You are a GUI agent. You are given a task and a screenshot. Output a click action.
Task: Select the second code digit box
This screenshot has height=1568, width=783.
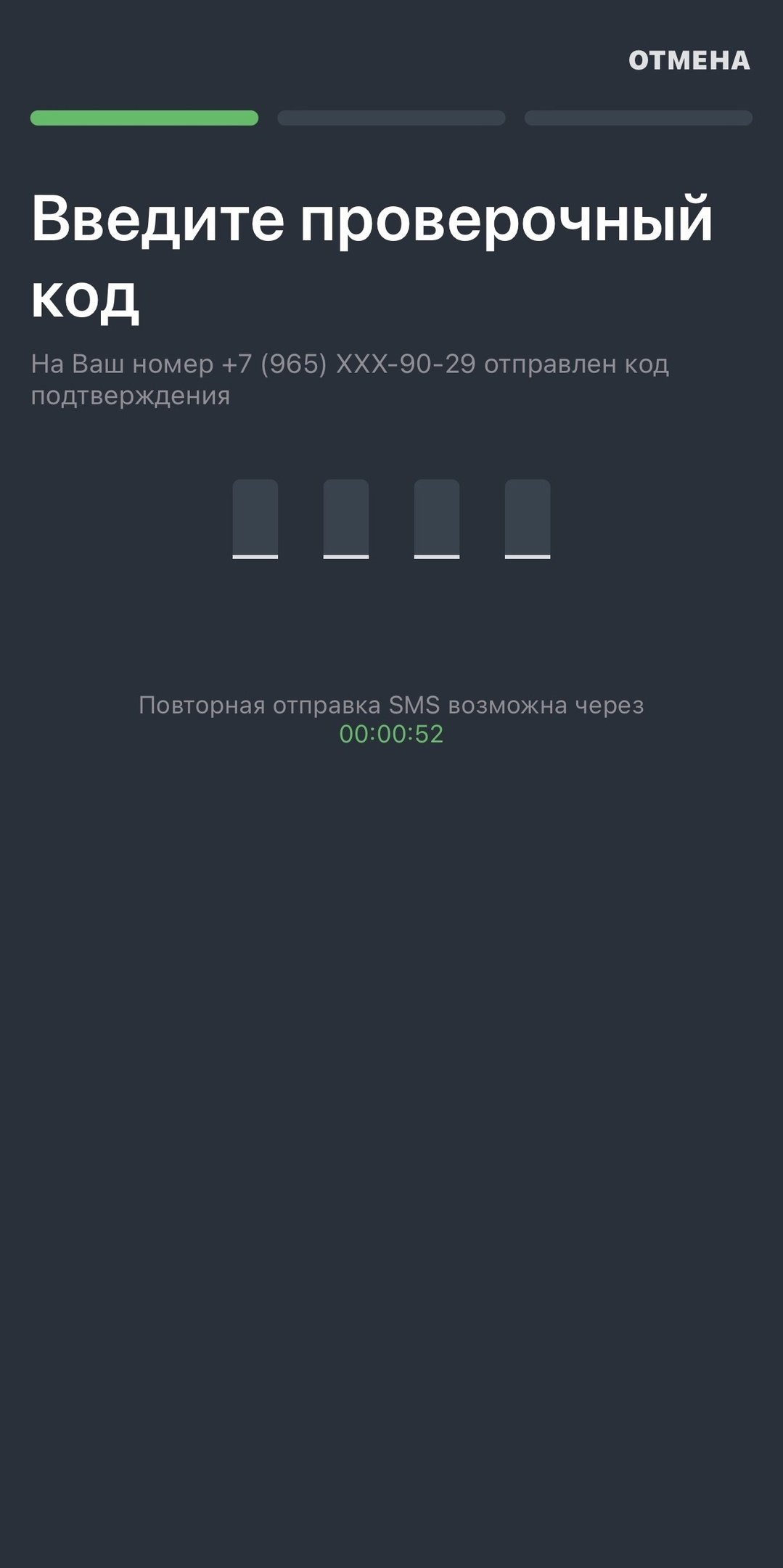click(x=345, y=518)
